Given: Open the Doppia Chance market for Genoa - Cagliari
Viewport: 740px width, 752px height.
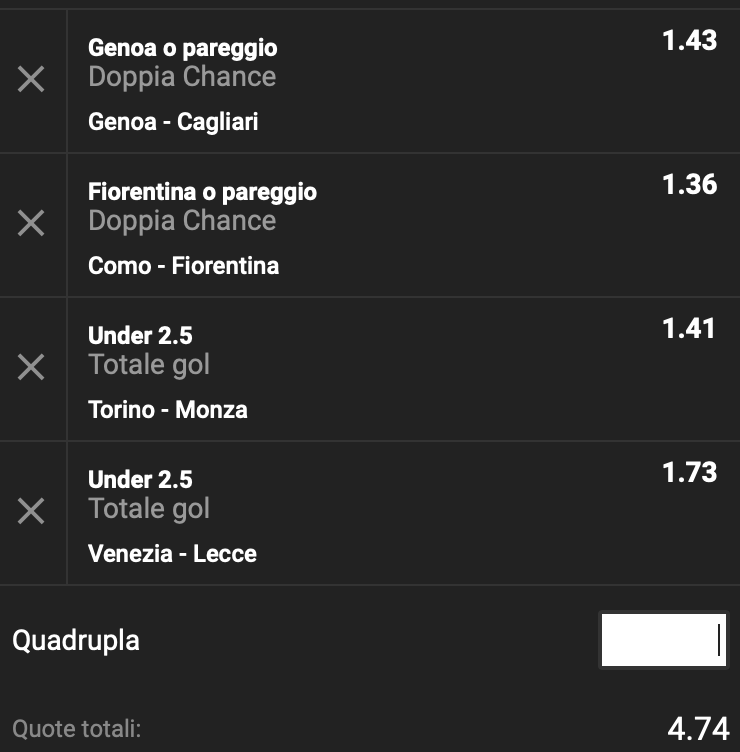Looking at the screenshot, I should point(183,76).
